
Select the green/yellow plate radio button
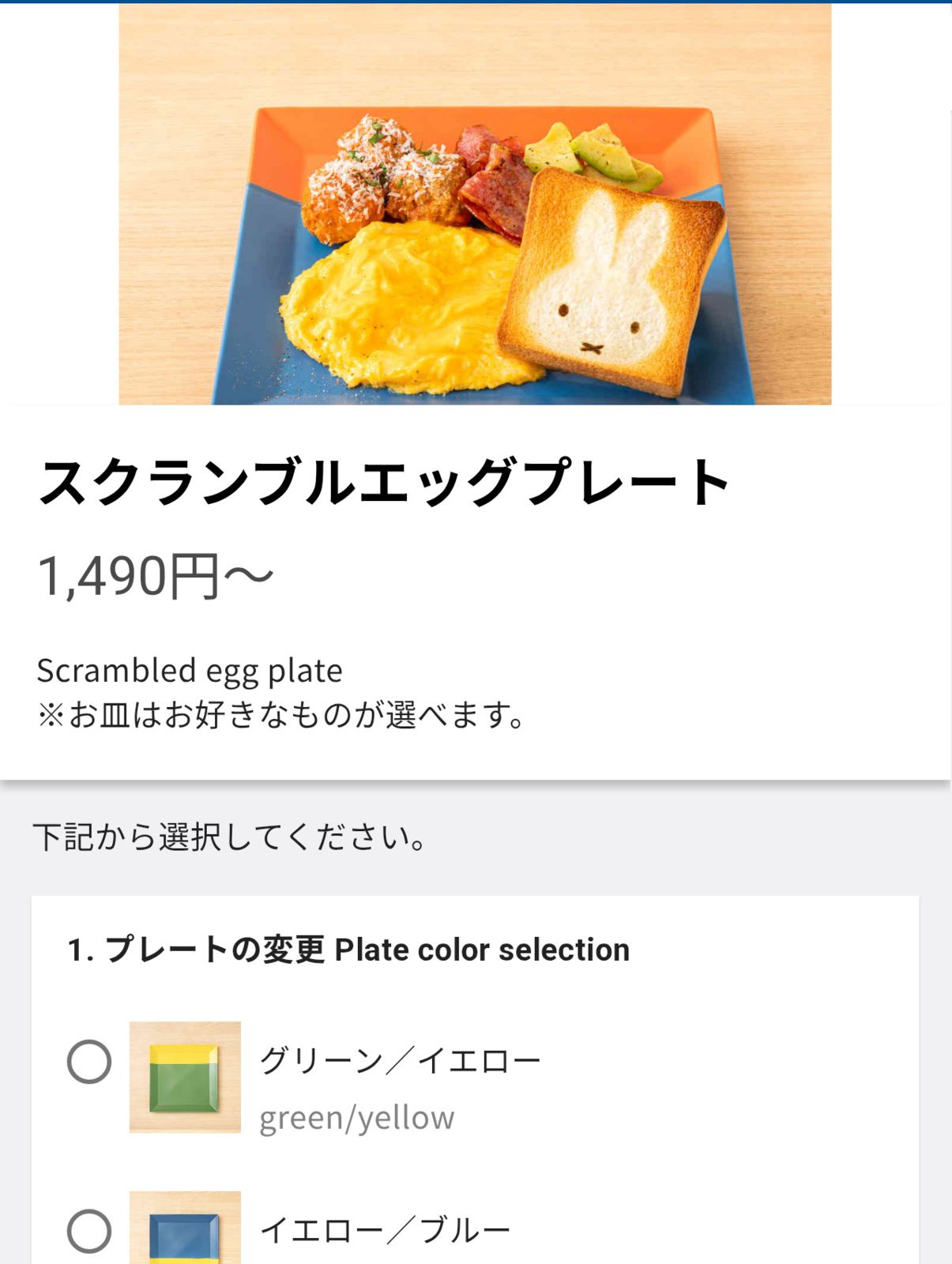tap(91, 1063)
